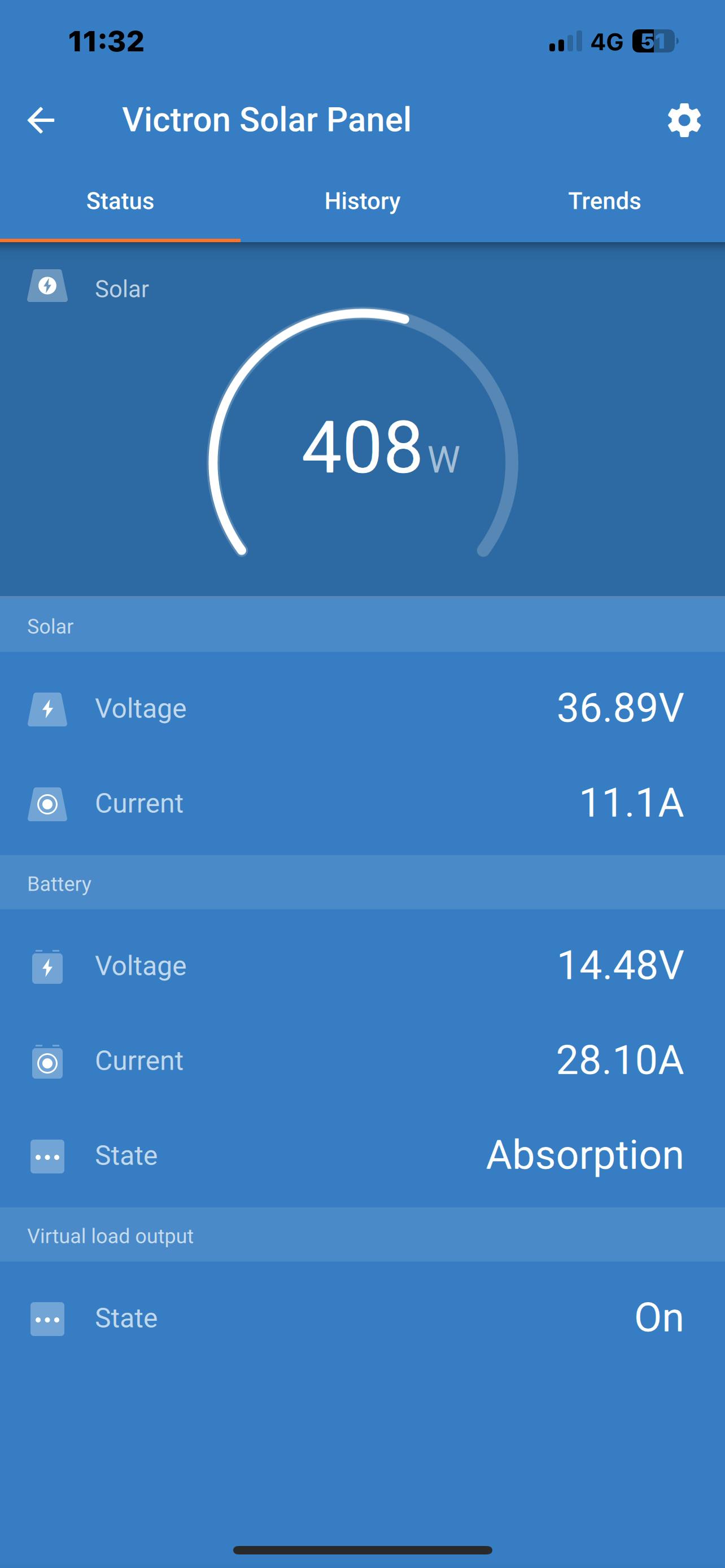
Task: Go back using the arrow icon
Action: point(41,120)
